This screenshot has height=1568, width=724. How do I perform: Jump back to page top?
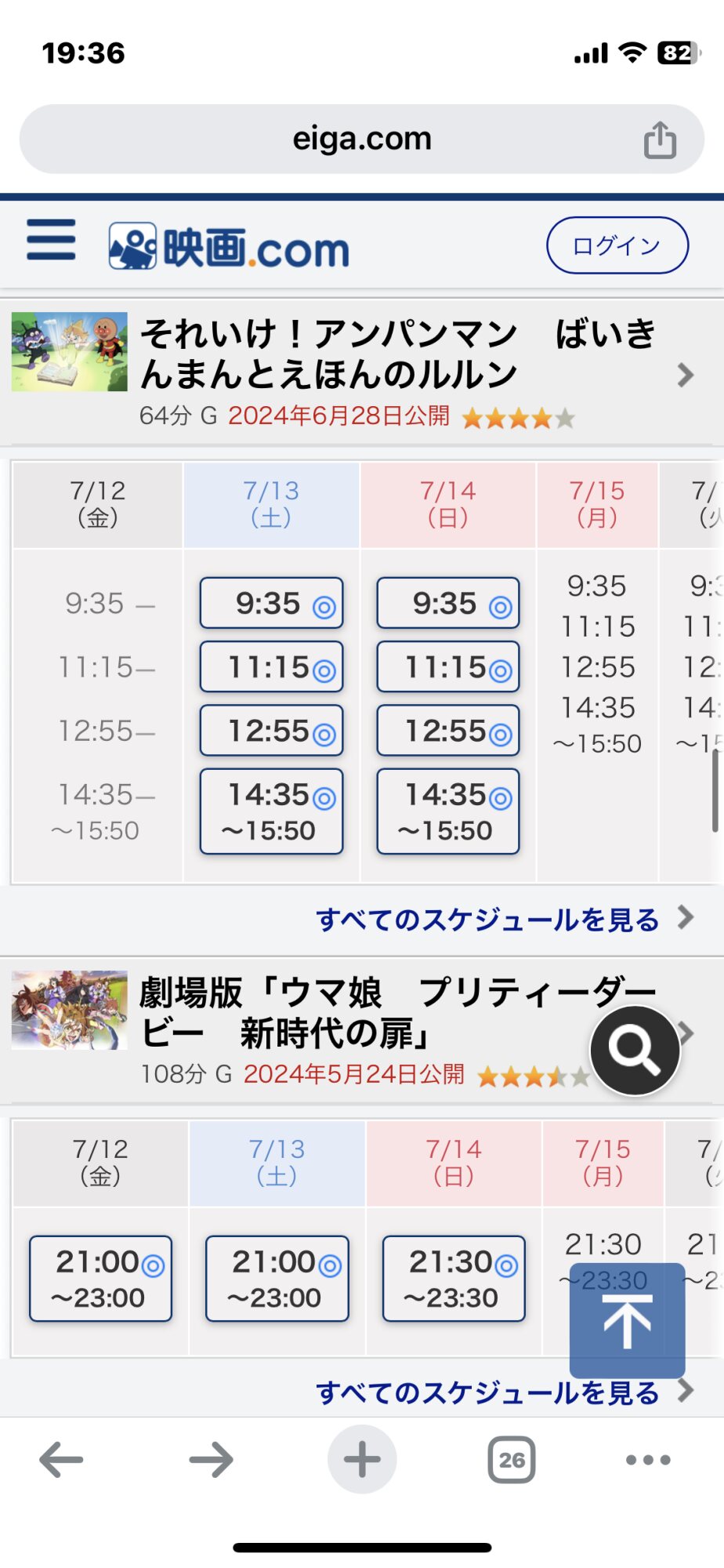[x=627, y=1320]
